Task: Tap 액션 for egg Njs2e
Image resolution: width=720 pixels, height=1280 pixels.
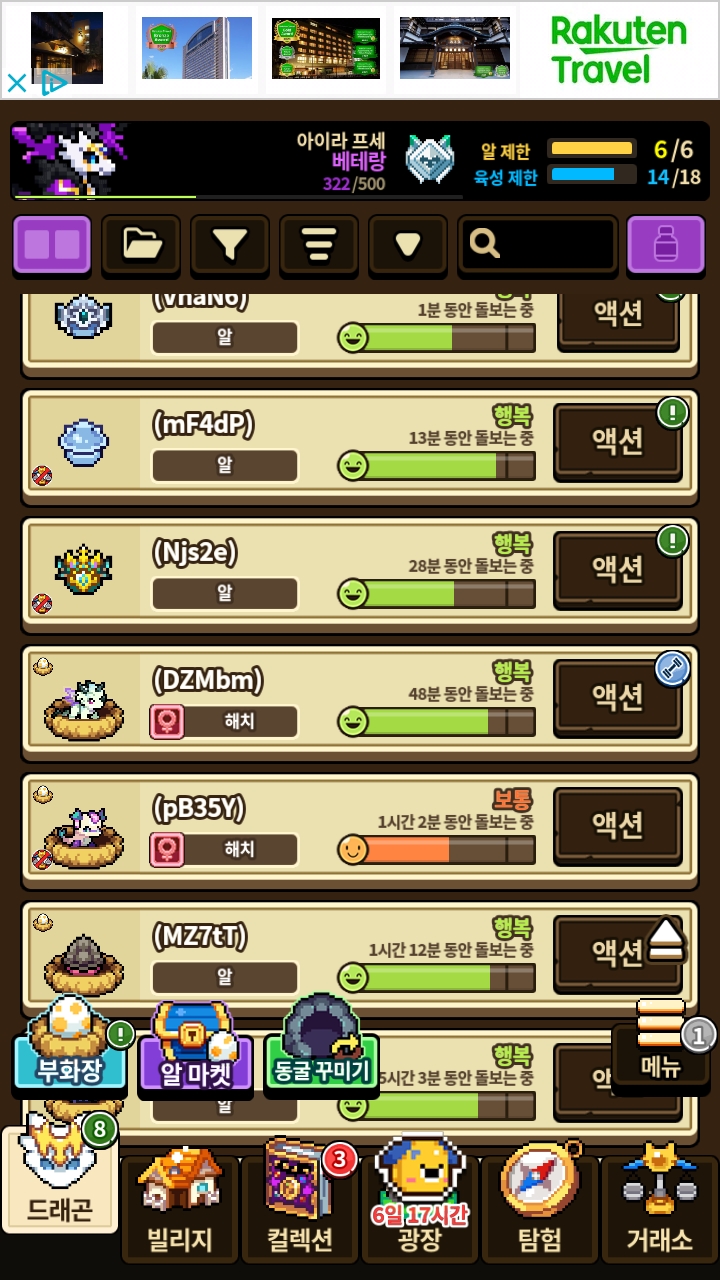Action: tap(618, 569)
